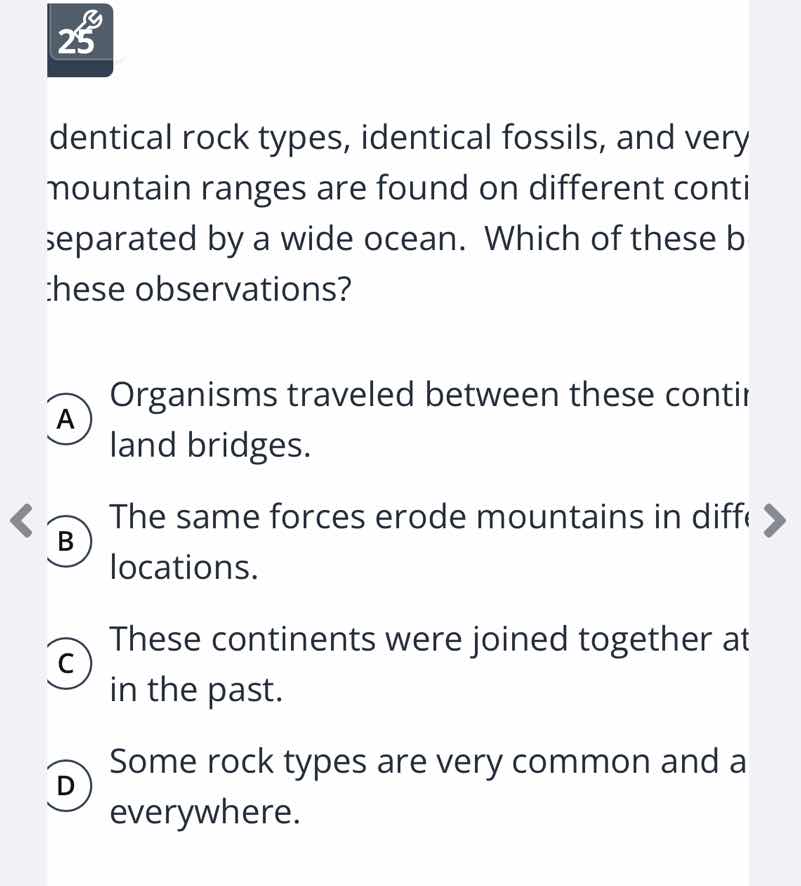801x886 pixels.
Task: Click the circled C answer marker
Action: pyautogui.click(x=66, y=663)
